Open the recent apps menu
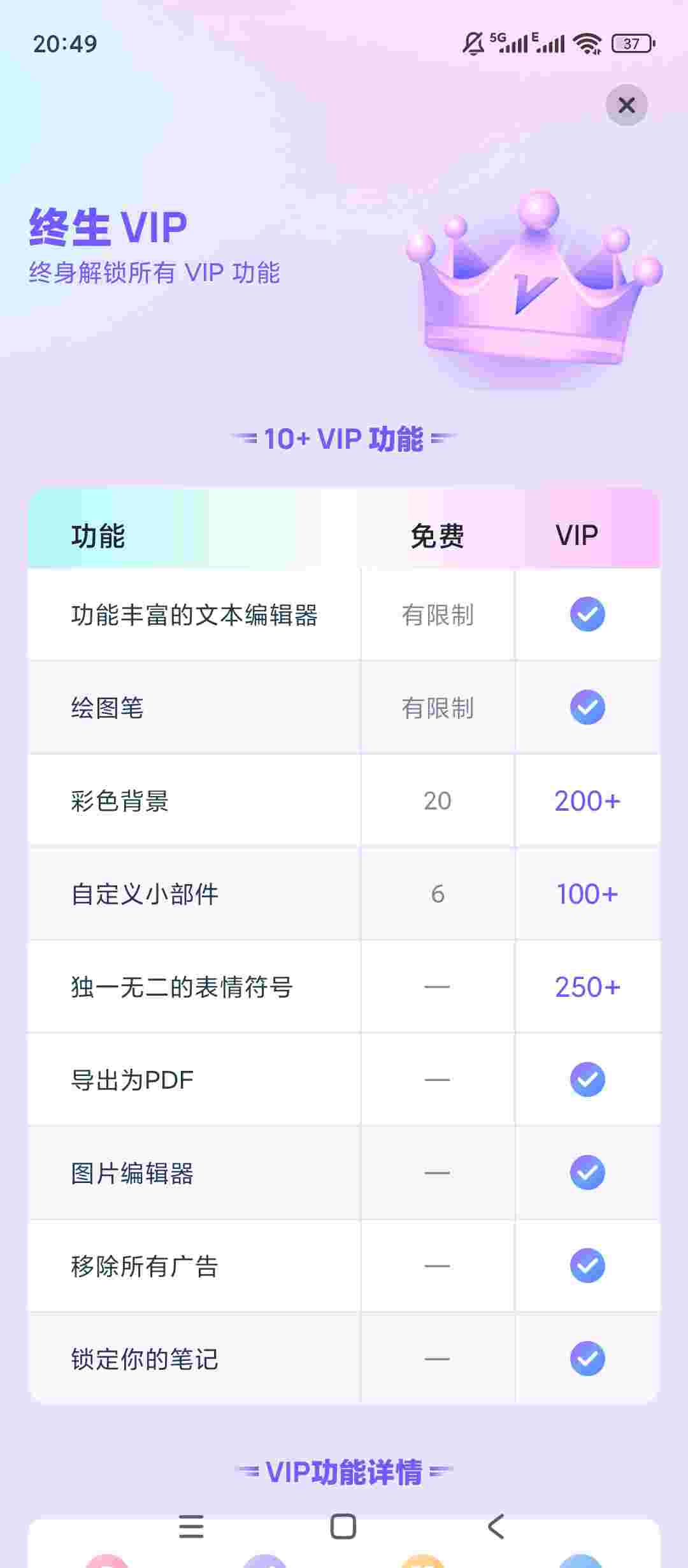Image resolution: width=688 pixels, height=1568 pixels. tap(191, 1527)
